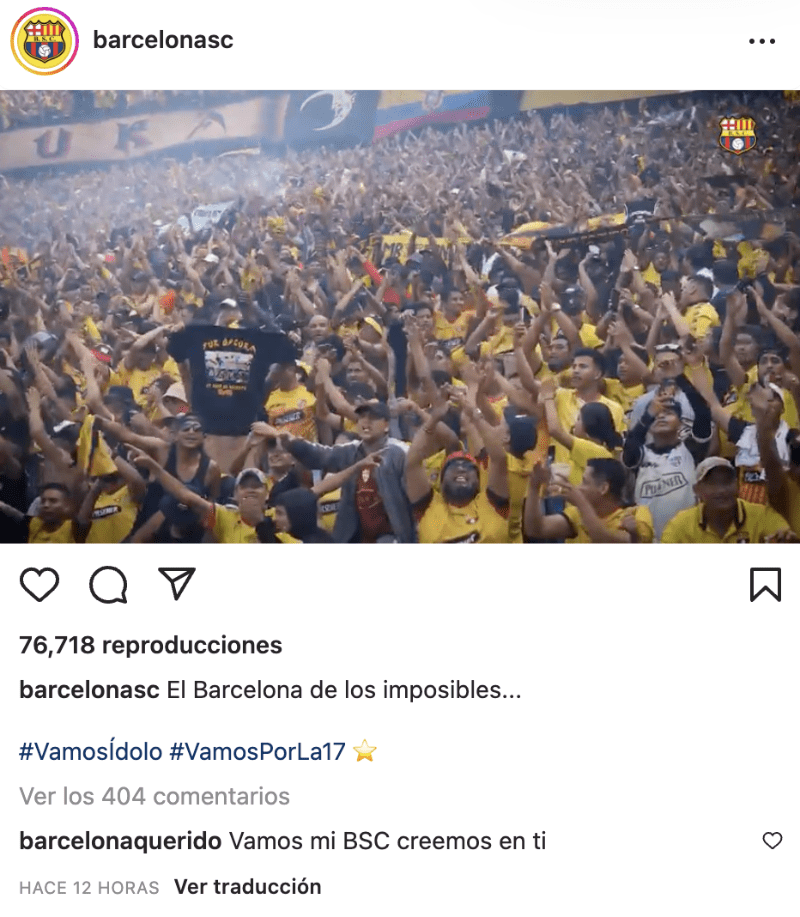The image size is (800, 917).
Task: Tap Ver traducción to translate
Action: (247, 887)
